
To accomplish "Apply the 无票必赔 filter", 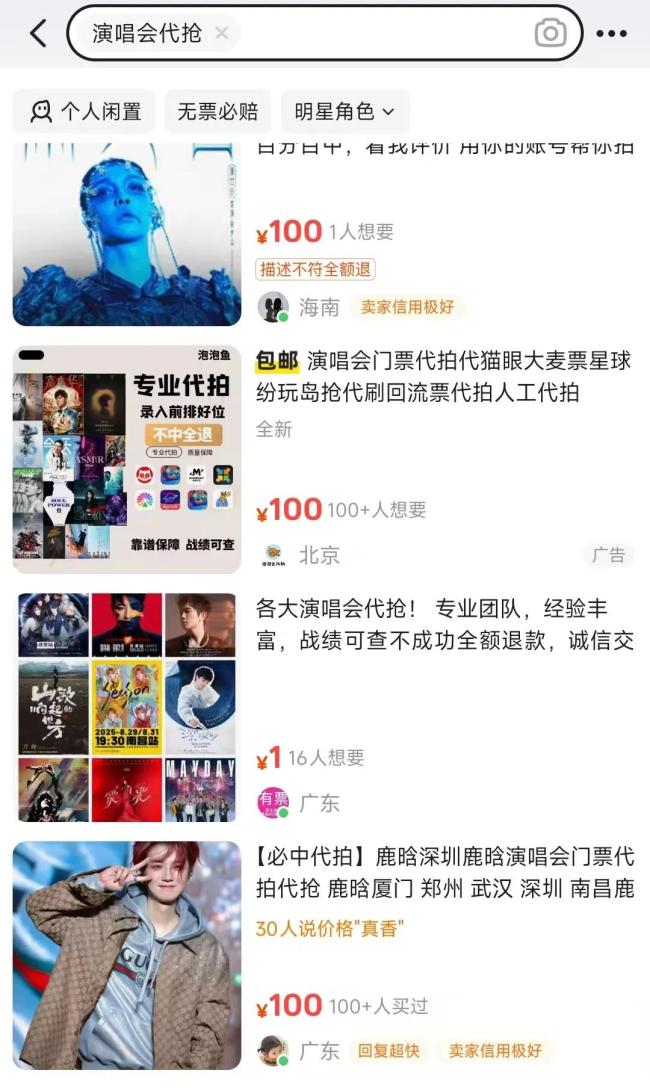I will (x=218, y=111).
